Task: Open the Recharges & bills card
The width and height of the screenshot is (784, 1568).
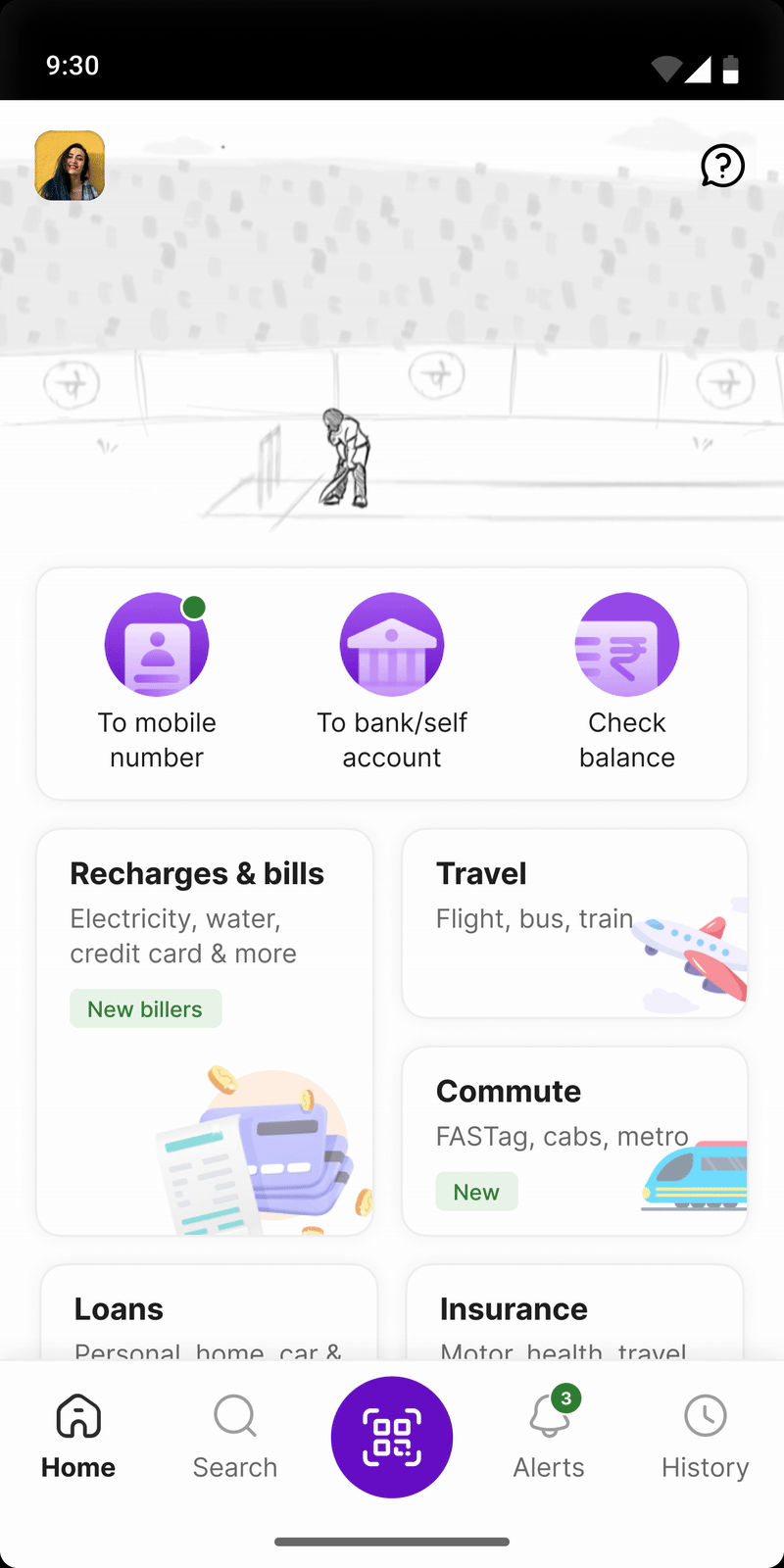Action: click(x=205, y=1031)
